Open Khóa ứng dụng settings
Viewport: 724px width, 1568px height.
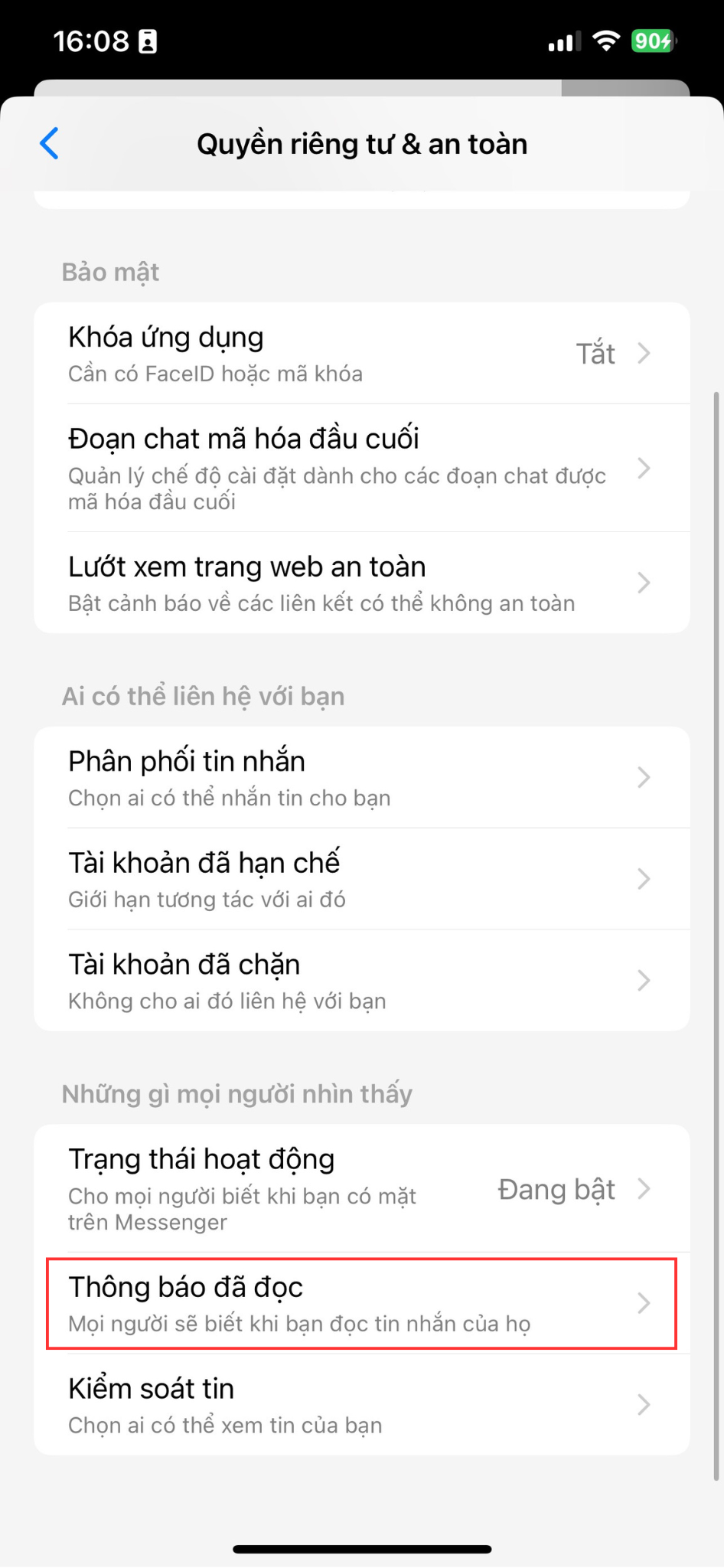point(361,354)
